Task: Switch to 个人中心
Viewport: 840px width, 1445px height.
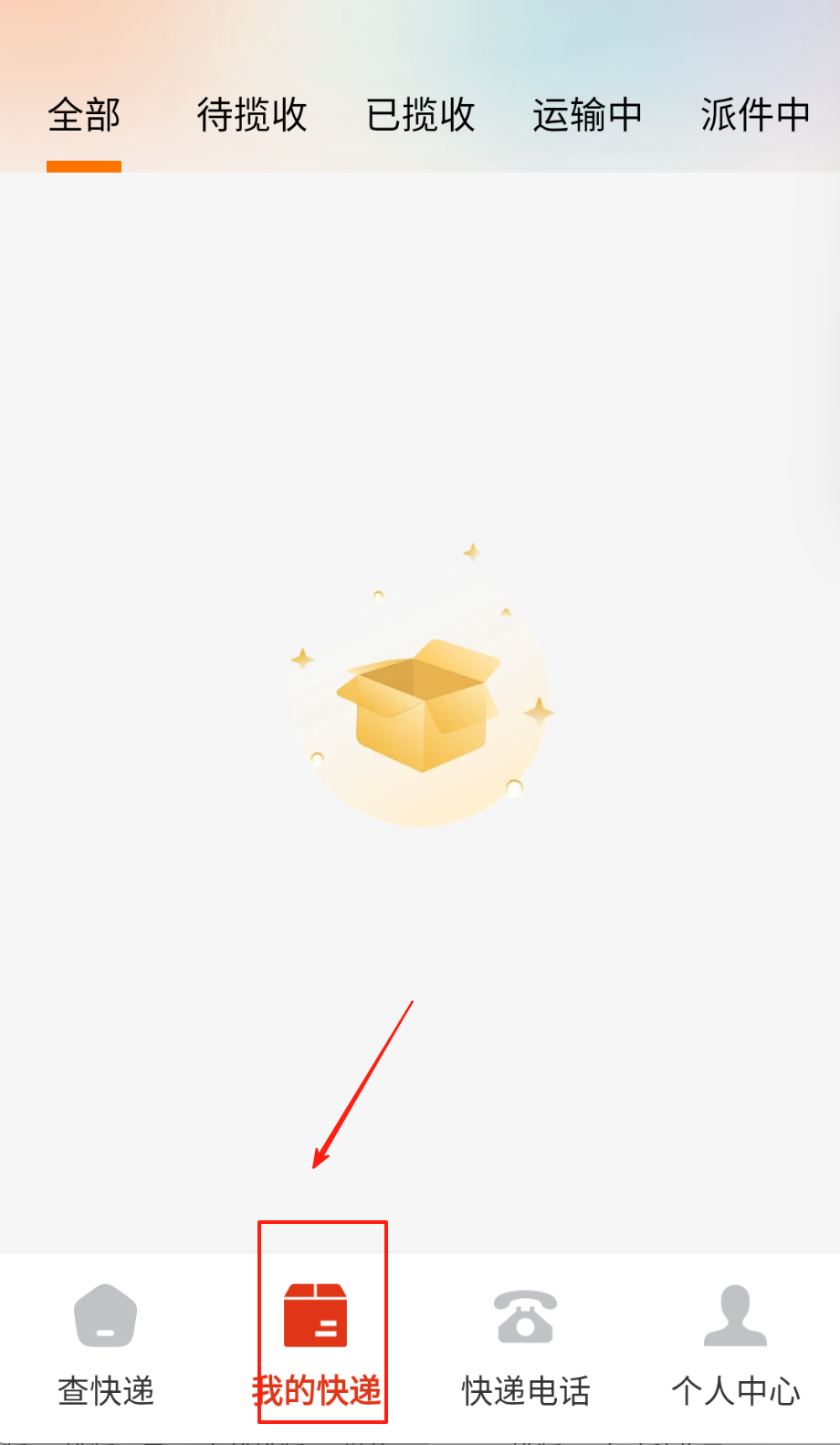Action: pos(736,1343)
